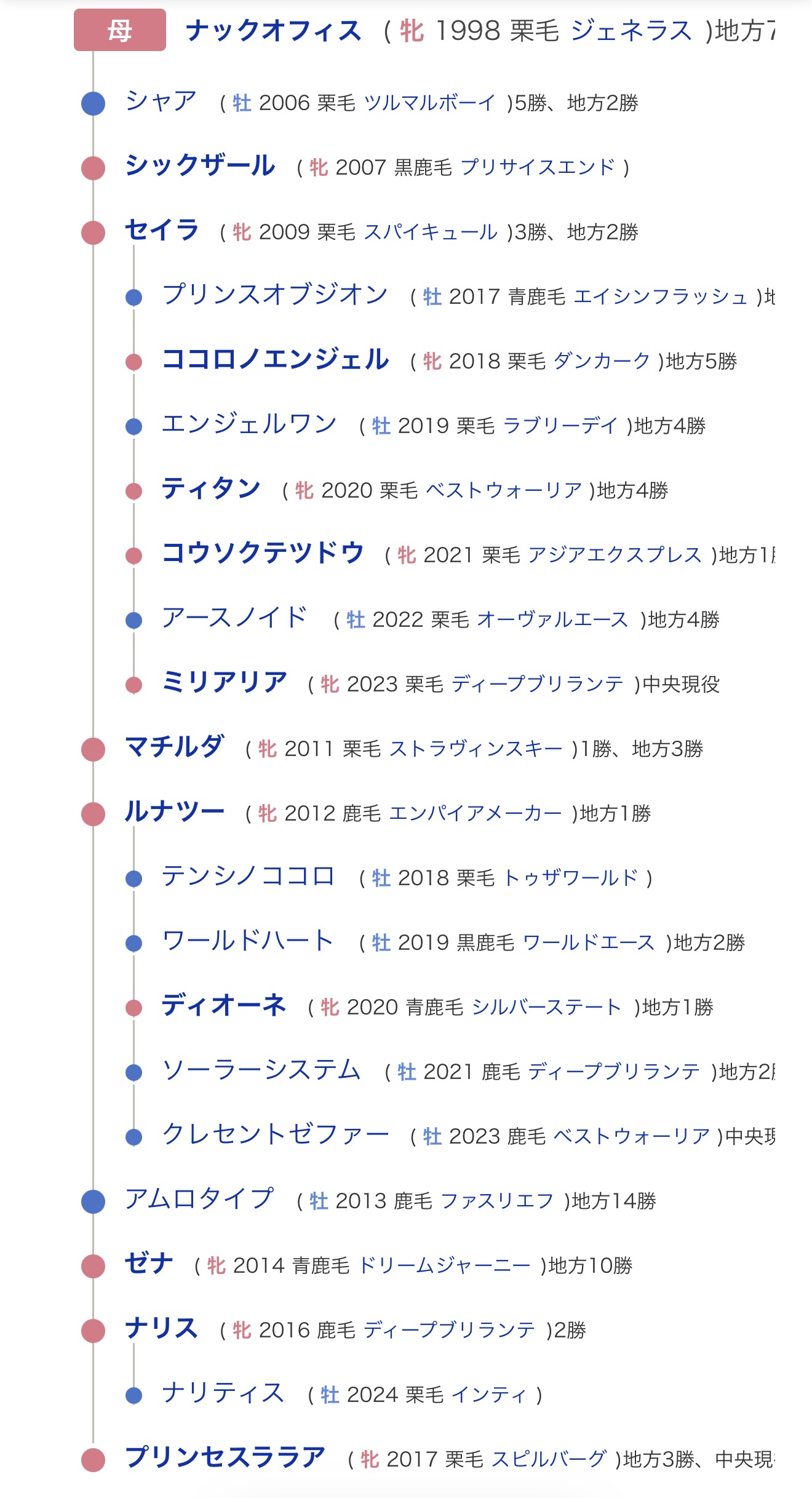Open horse link プリンセスララア

pos(225,1458)
